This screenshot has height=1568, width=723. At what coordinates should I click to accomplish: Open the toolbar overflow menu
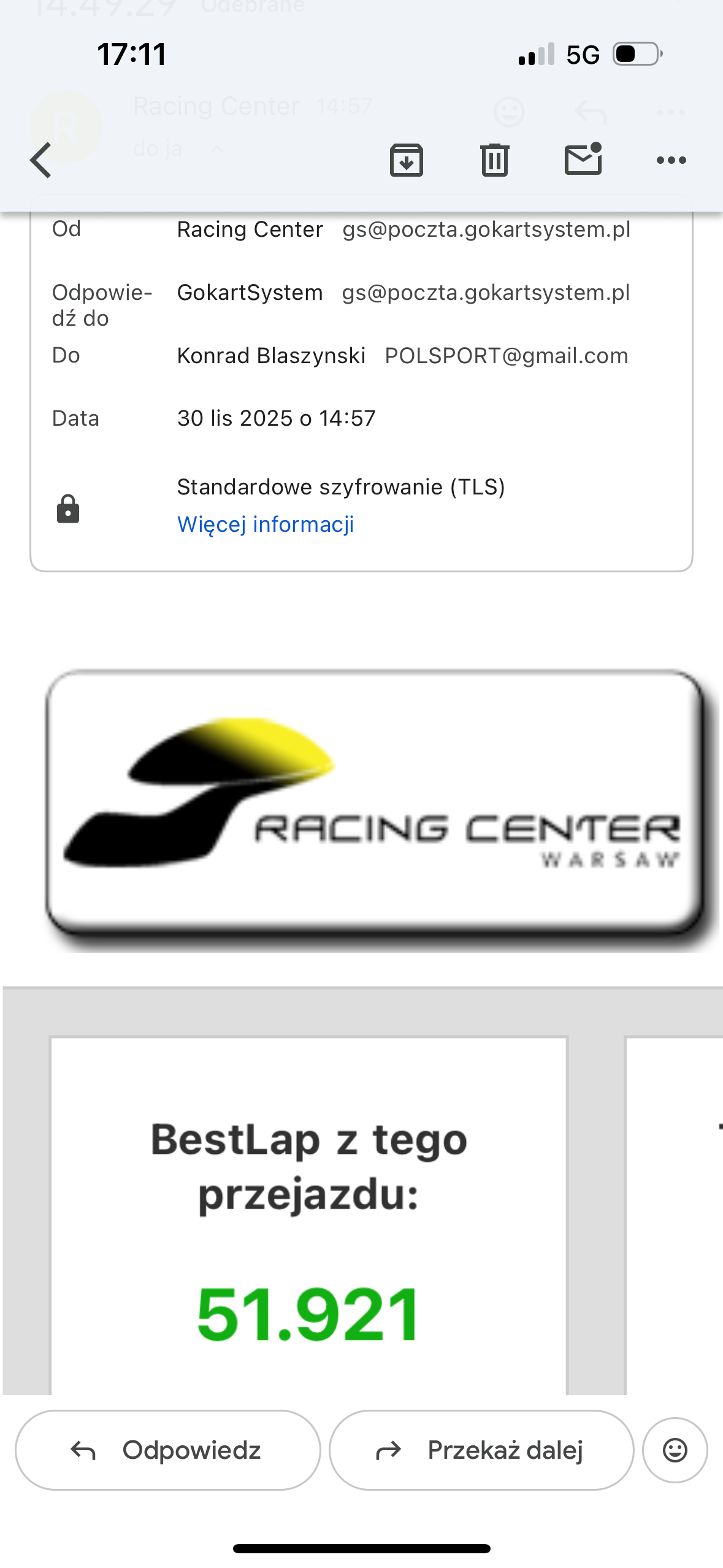[x=671, y=161]
